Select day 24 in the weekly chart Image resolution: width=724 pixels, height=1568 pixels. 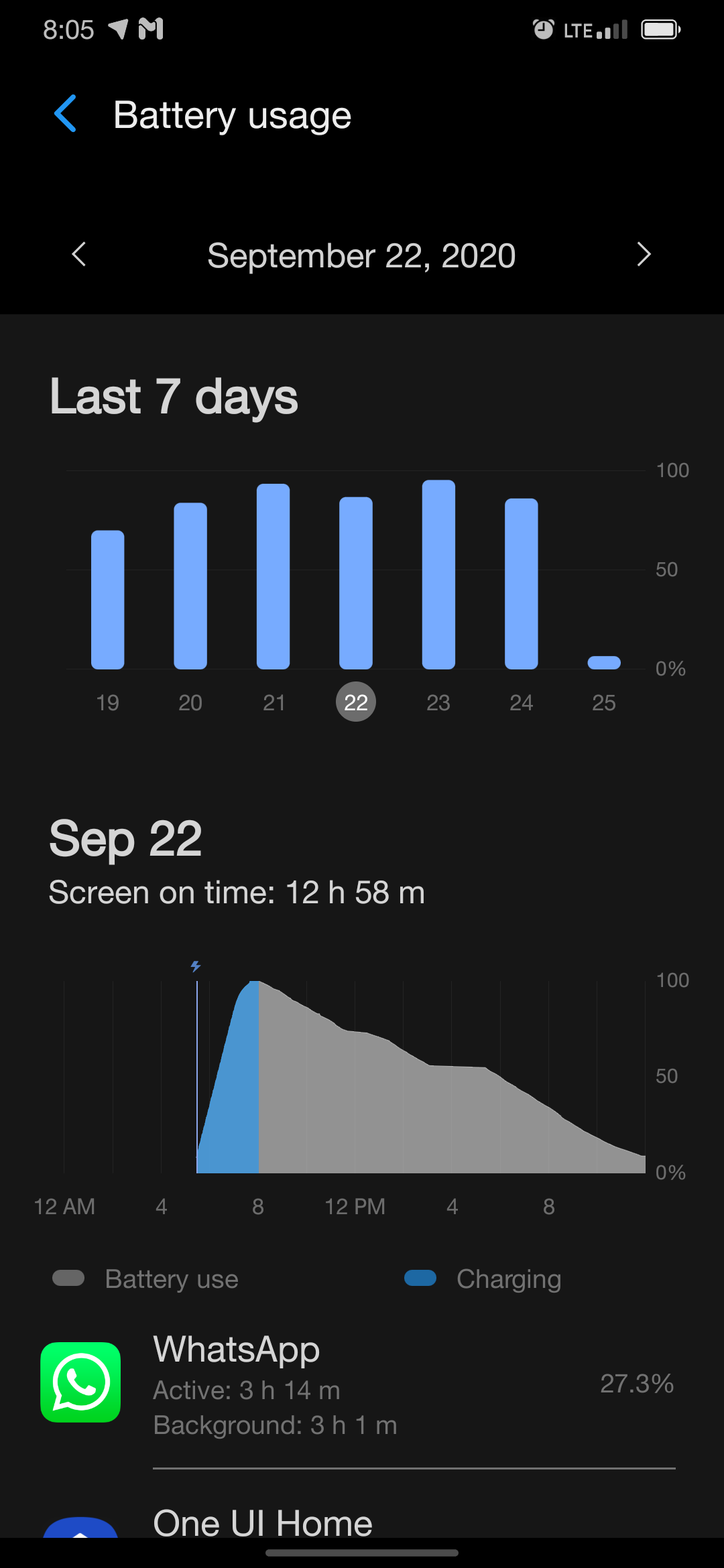click(522, 702)
